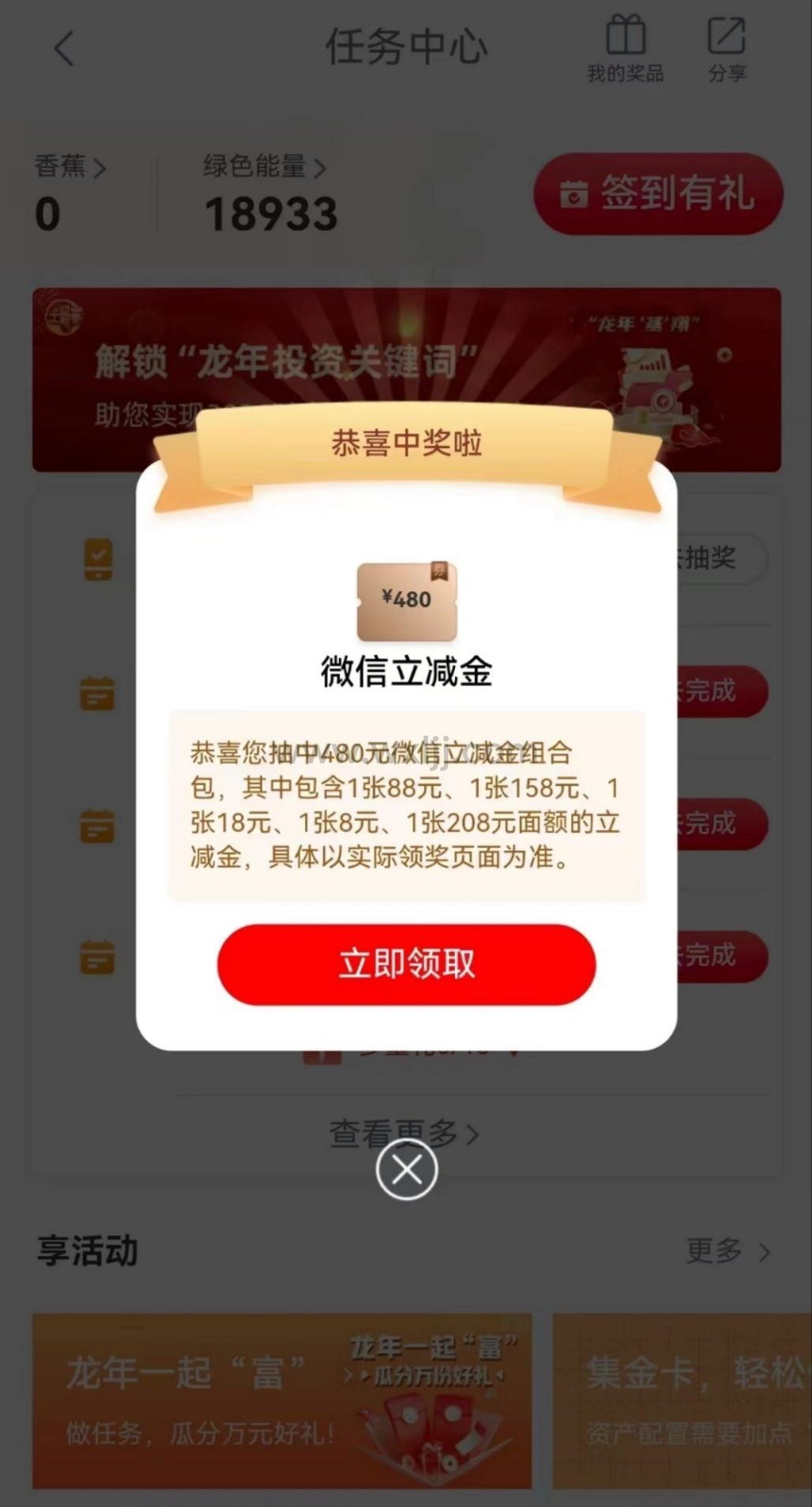Viewport: 812px width, 1507px height.
Task: Dismiss the prize dialog with X
Action: 406,1170
